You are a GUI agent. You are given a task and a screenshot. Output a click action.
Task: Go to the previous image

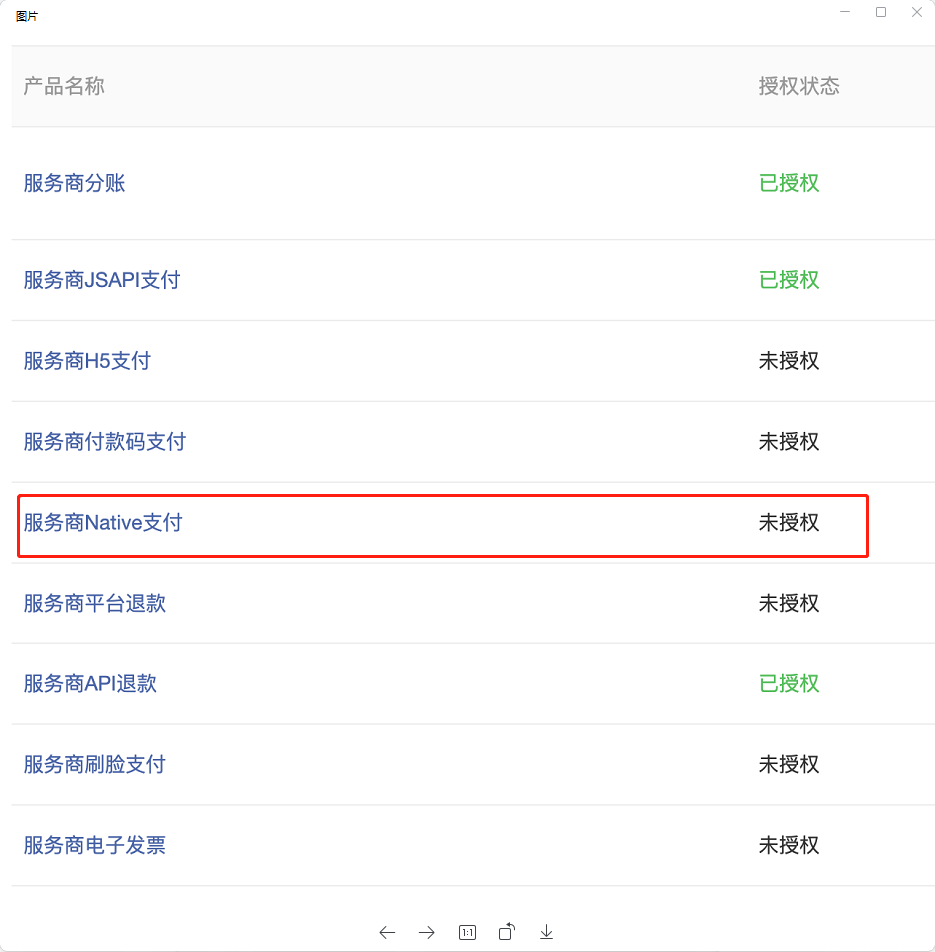[x=387, y=932]
